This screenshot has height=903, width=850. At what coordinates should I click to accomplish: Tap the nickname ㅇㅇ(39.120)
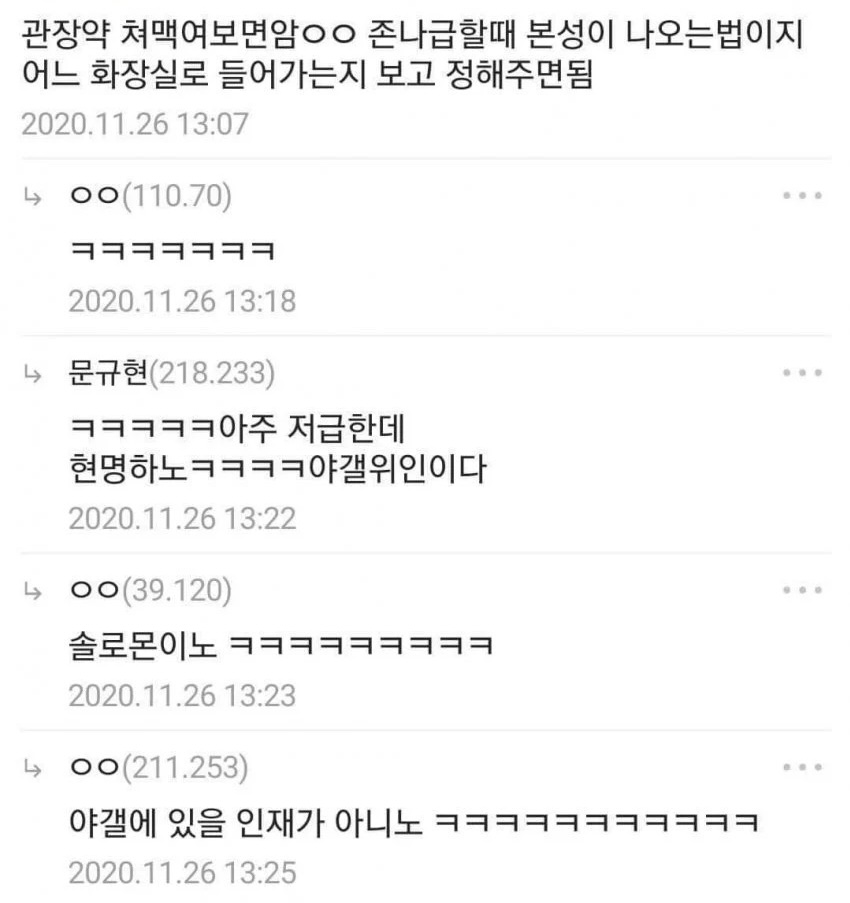(150, 590)
